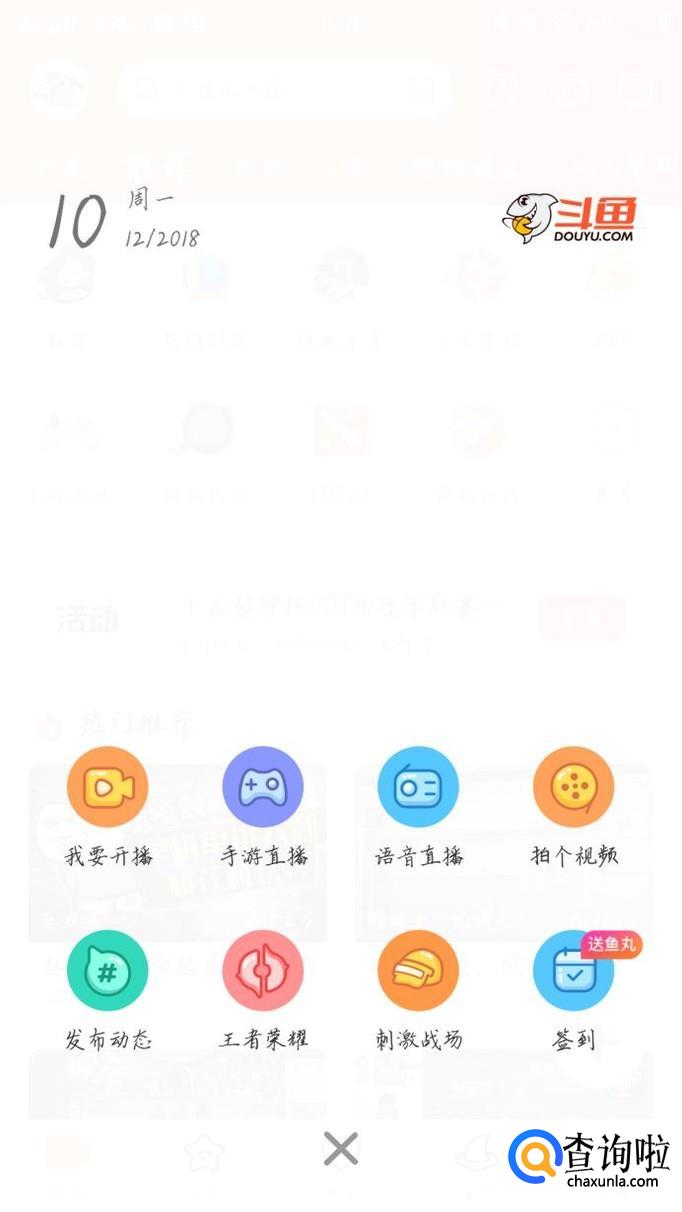Select 拍个视频 to record video

point(573,788)
